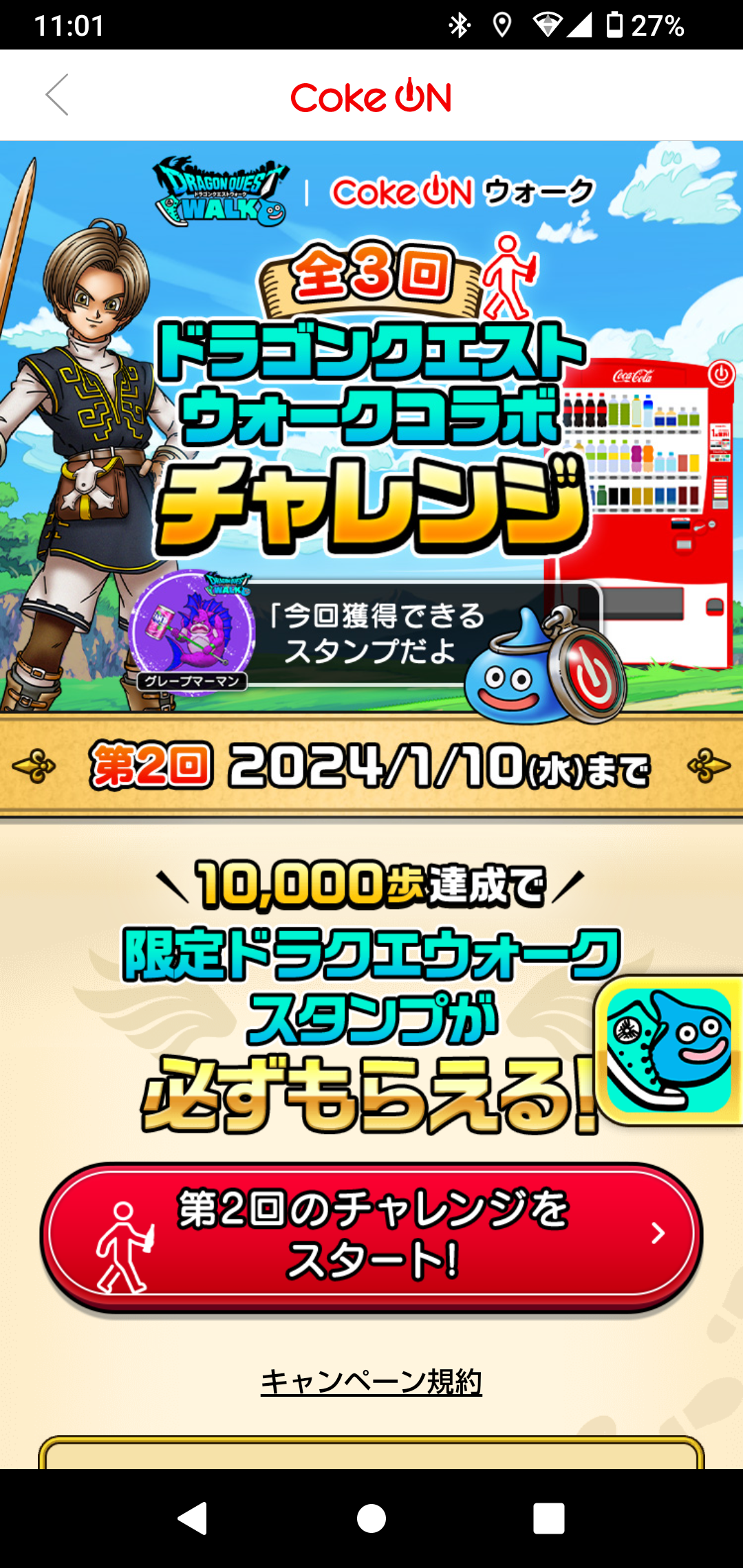Screen dimensions: 743x1568
Task: Start the 第2回 challenge
Action: [x=371, y=1235]
